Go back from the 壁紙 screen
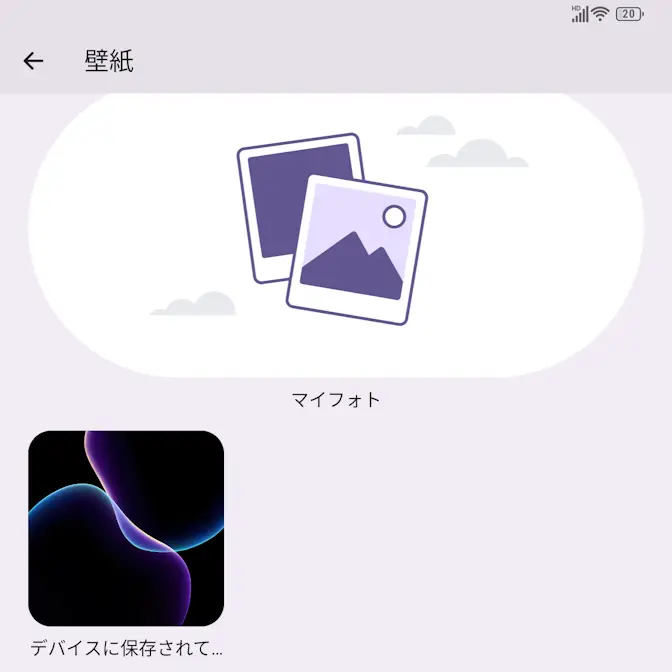Image resolution: width=672 pixels, height=672 pixels. [x=34, y=61]
